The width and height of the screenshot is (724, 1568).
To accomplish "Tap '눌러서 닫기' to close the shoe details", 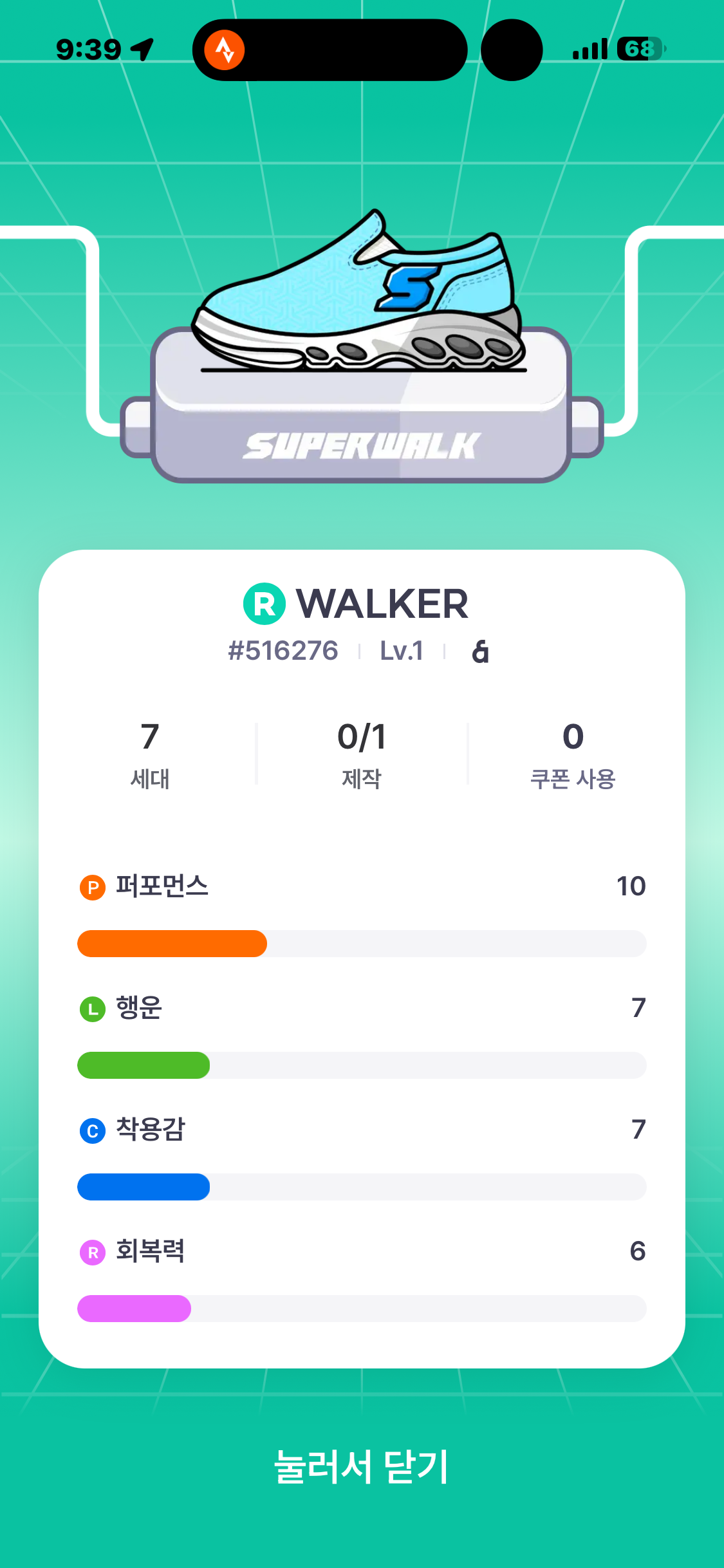I will coord(362,1467).
